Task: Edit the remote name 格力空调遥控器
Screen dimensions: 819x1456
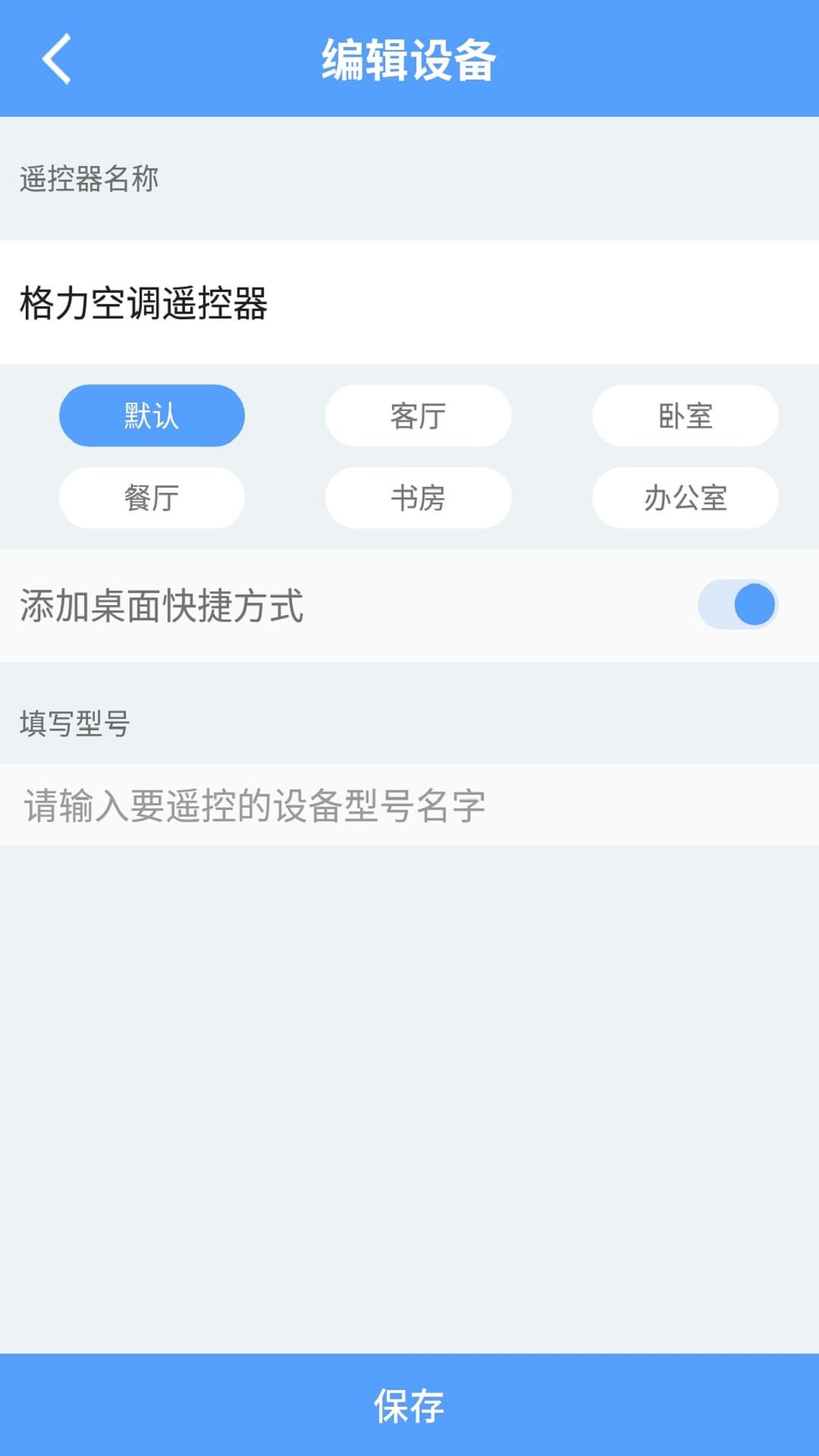Action: coord(409,303)
